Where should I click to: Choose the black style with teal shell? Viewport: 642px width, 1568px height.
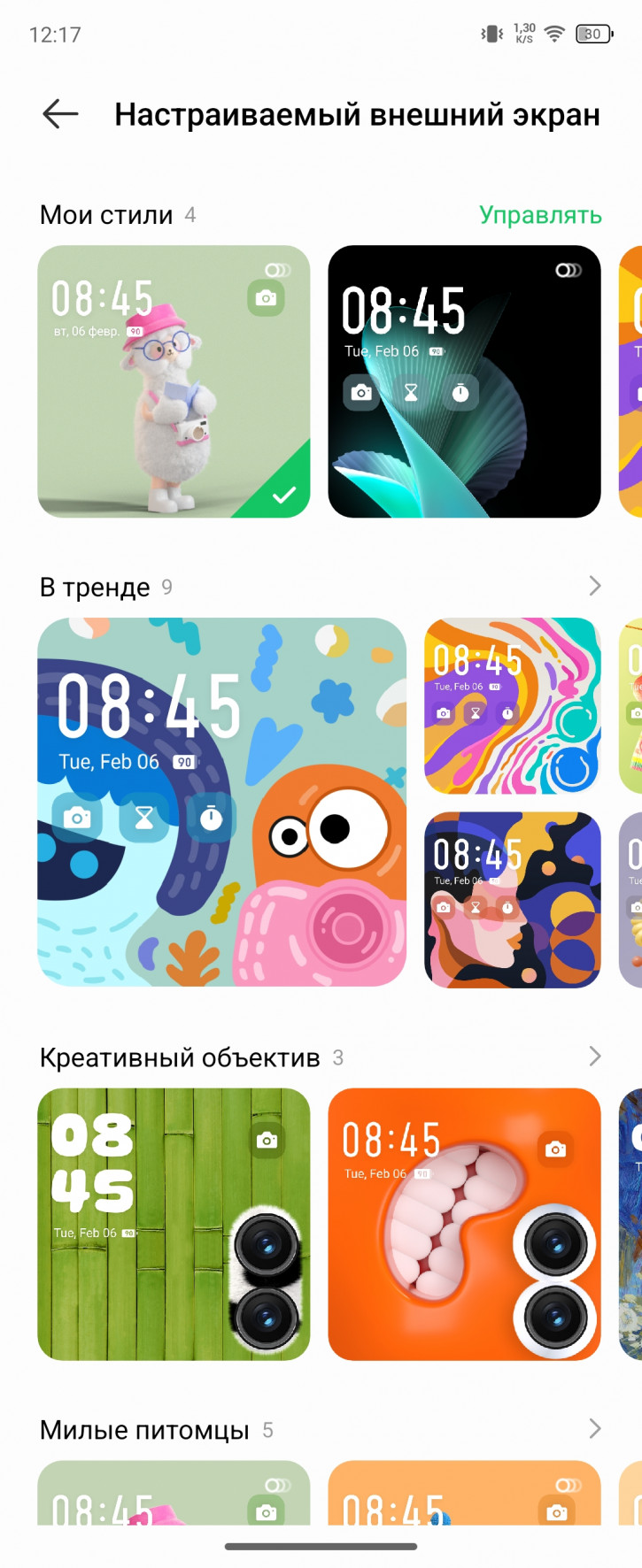(464, 381)
